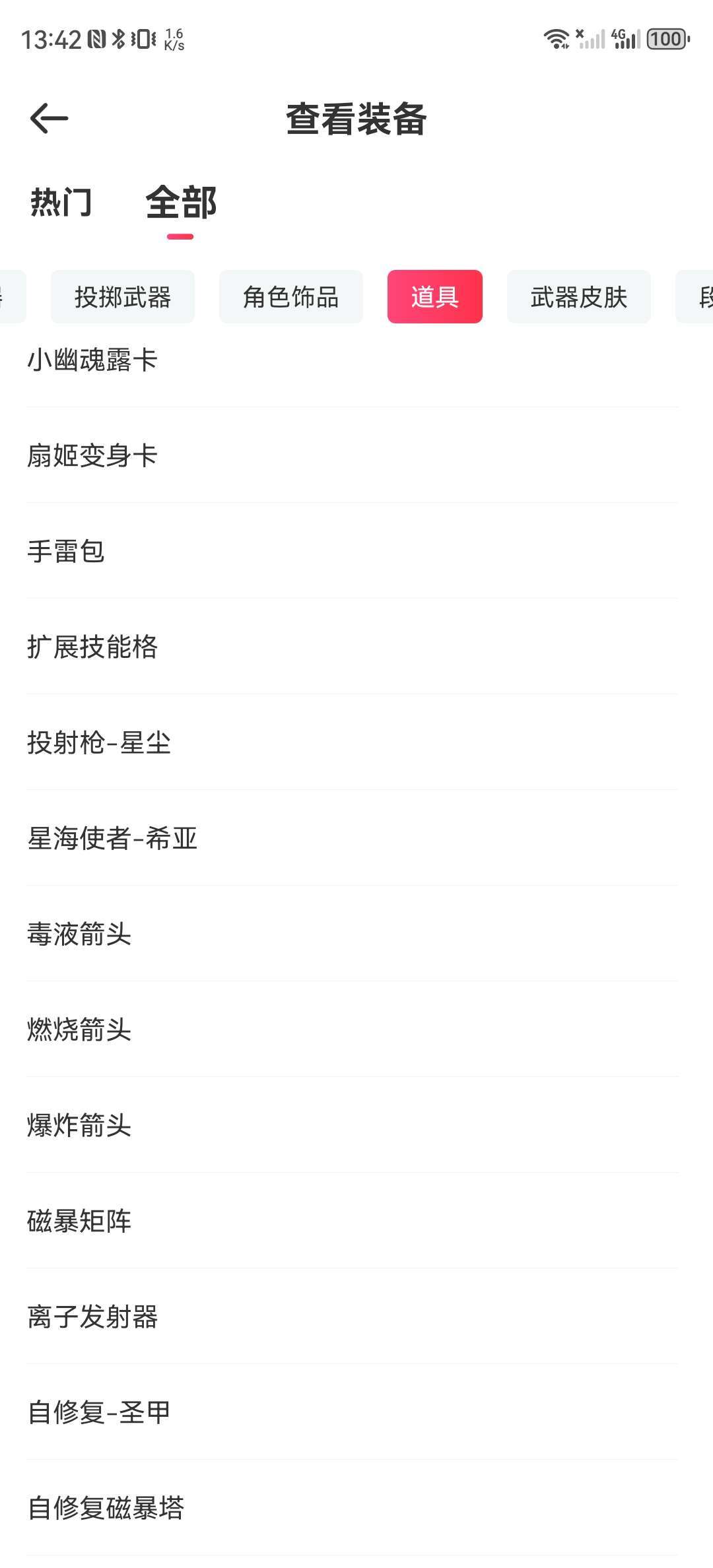This screenshot has height=1568, width=713.
Task: Select the 手雷包 row
Action: (x=66, y=552)
